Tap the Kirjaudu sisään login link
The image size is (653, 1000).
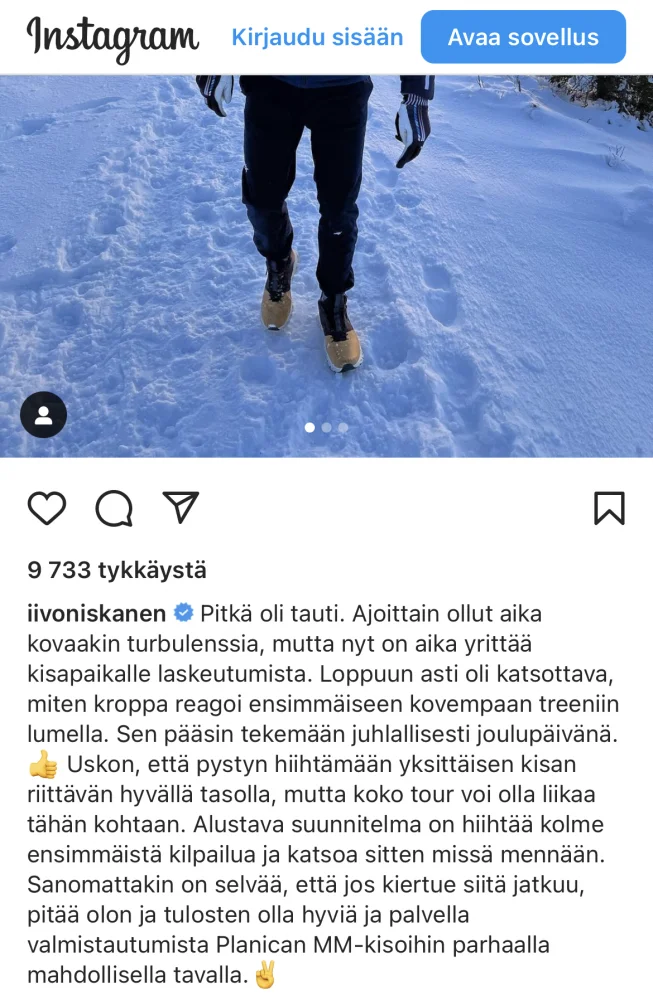[x=317, y=37]
